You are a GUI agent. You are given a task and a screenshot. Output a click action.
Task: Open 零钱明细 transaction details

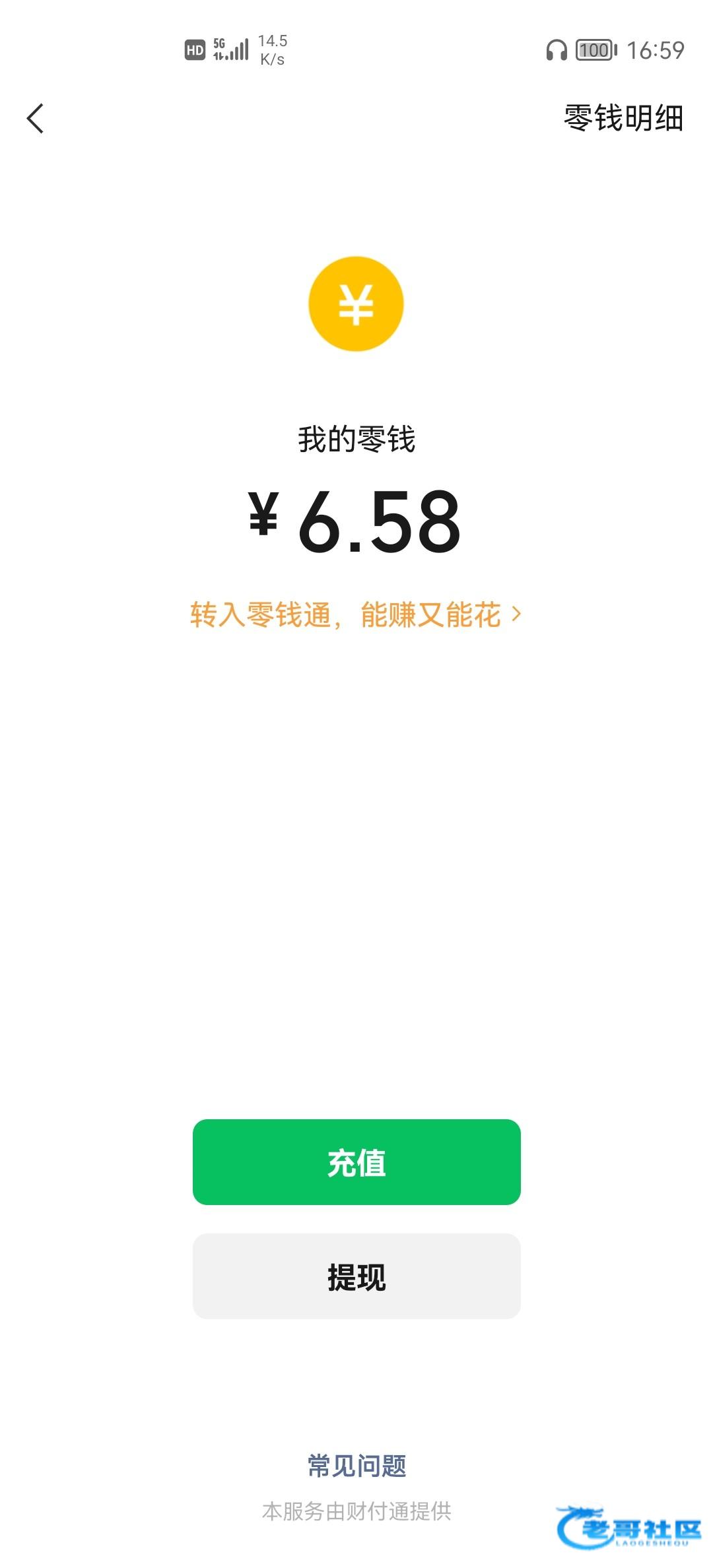(x=623, y=119)
